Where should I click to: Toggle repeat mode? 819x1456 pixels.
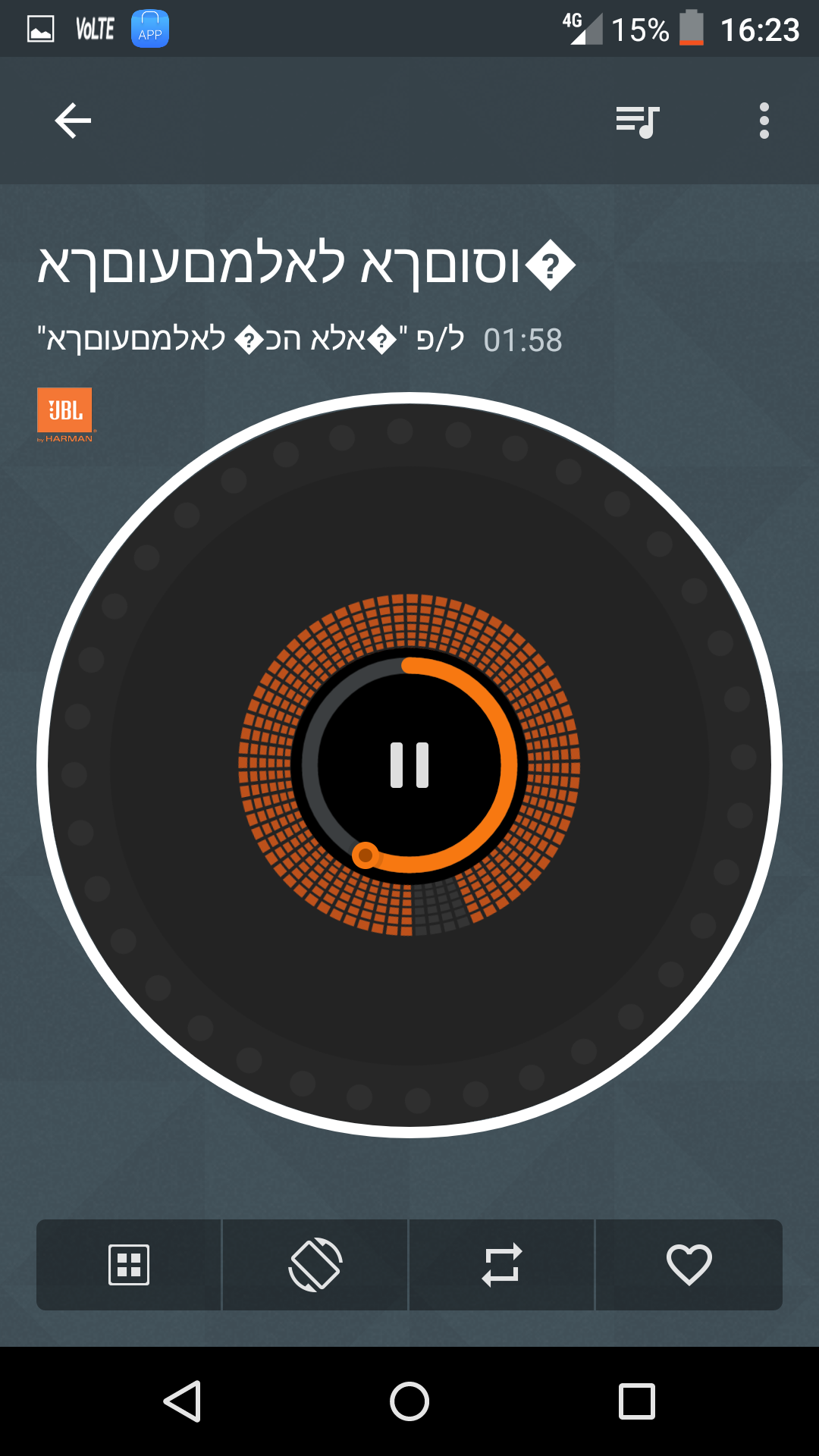click(502, 1265)
